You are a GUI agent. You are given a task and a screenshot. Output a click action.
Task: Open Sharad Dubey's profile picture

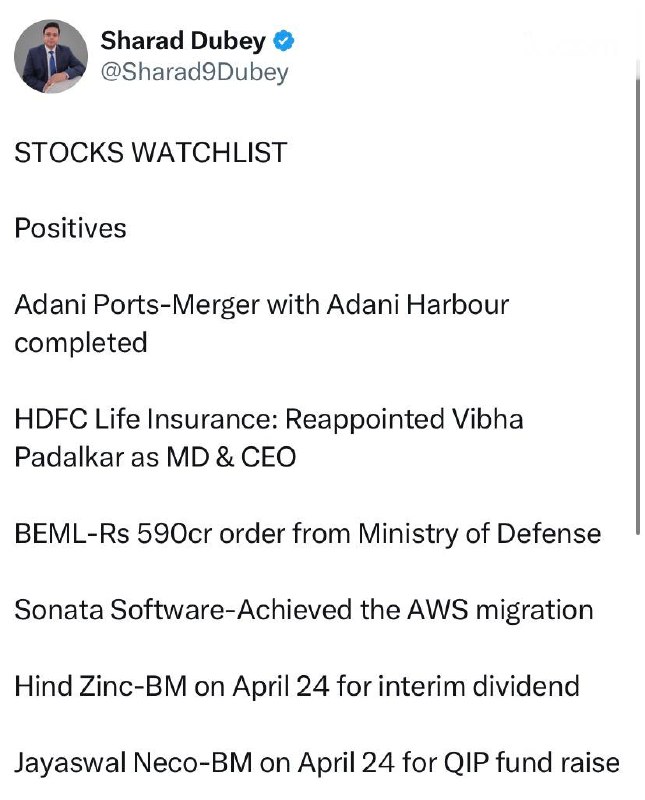pos(50,57)
